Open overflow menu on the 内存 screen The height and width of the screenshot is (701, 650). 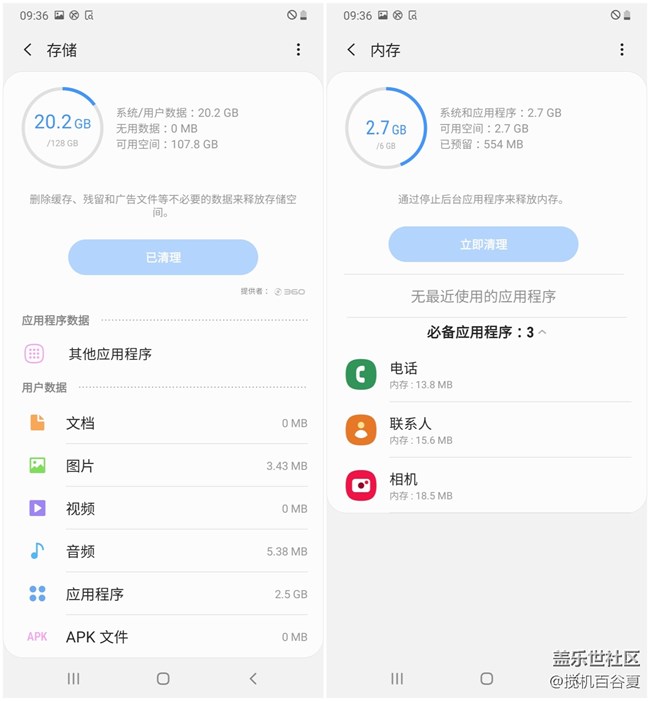[621, 50]
